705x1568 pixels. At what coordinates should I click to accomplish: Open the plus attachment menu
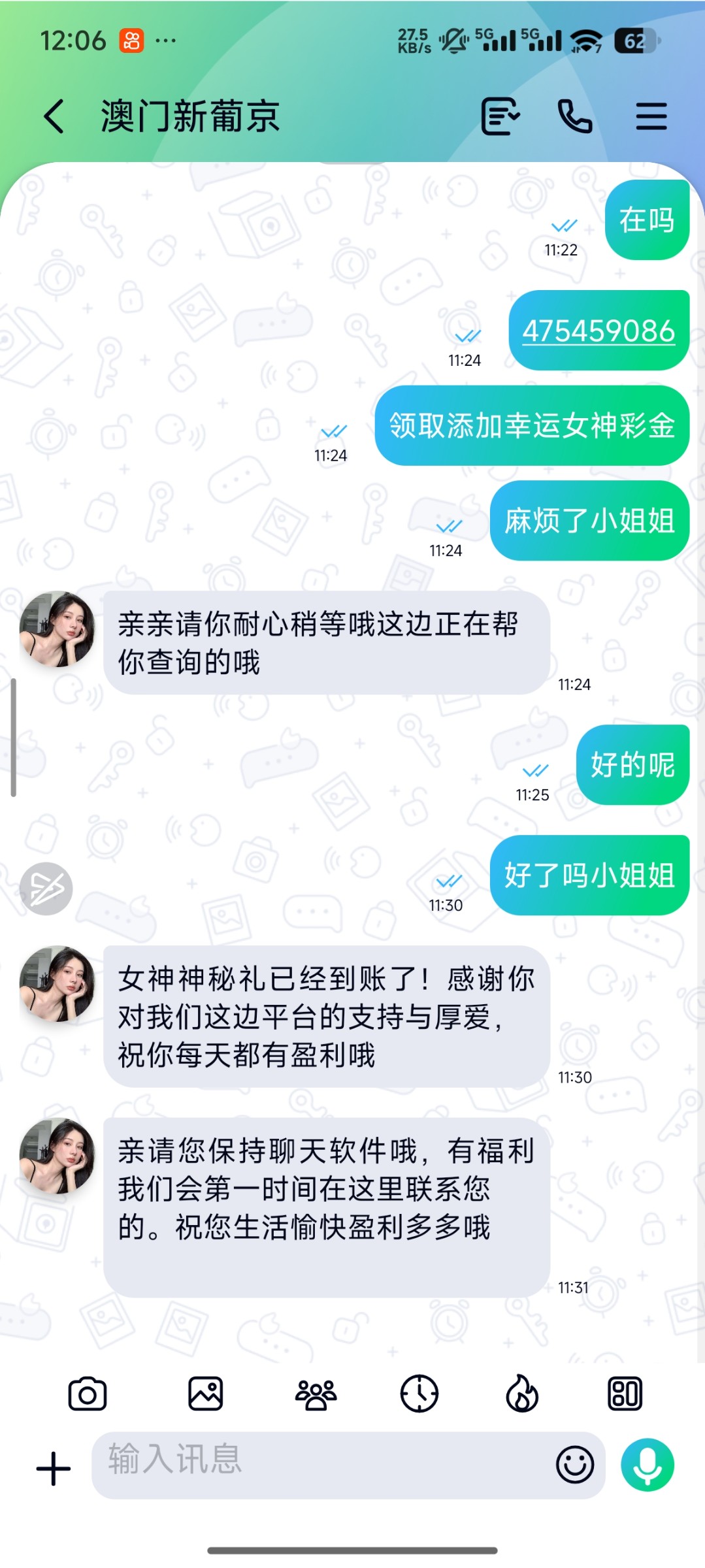pyautogui.click(x=54, y=1468)
